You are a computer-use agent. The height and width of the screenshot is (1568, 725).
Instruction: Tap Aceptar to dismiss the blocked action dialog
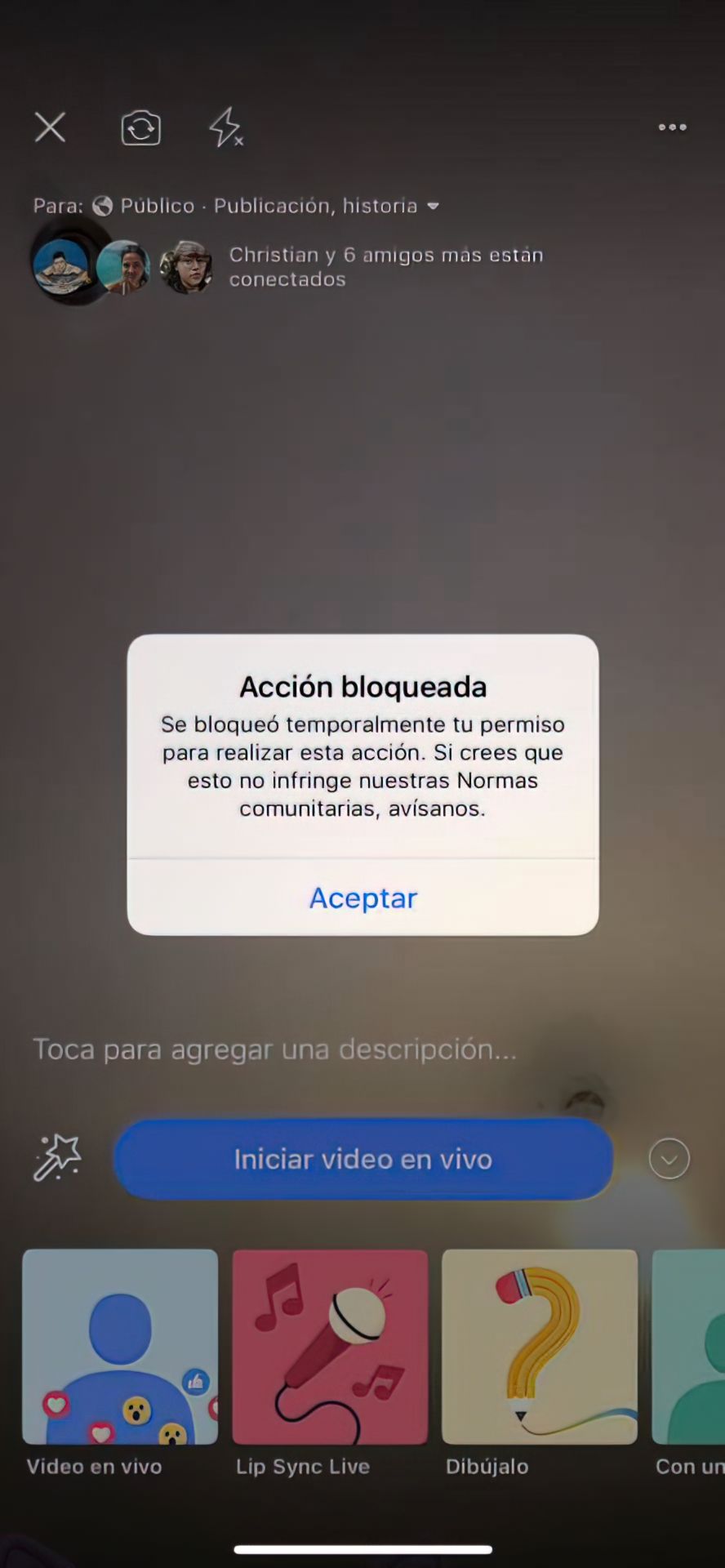[x=362, y=898]
